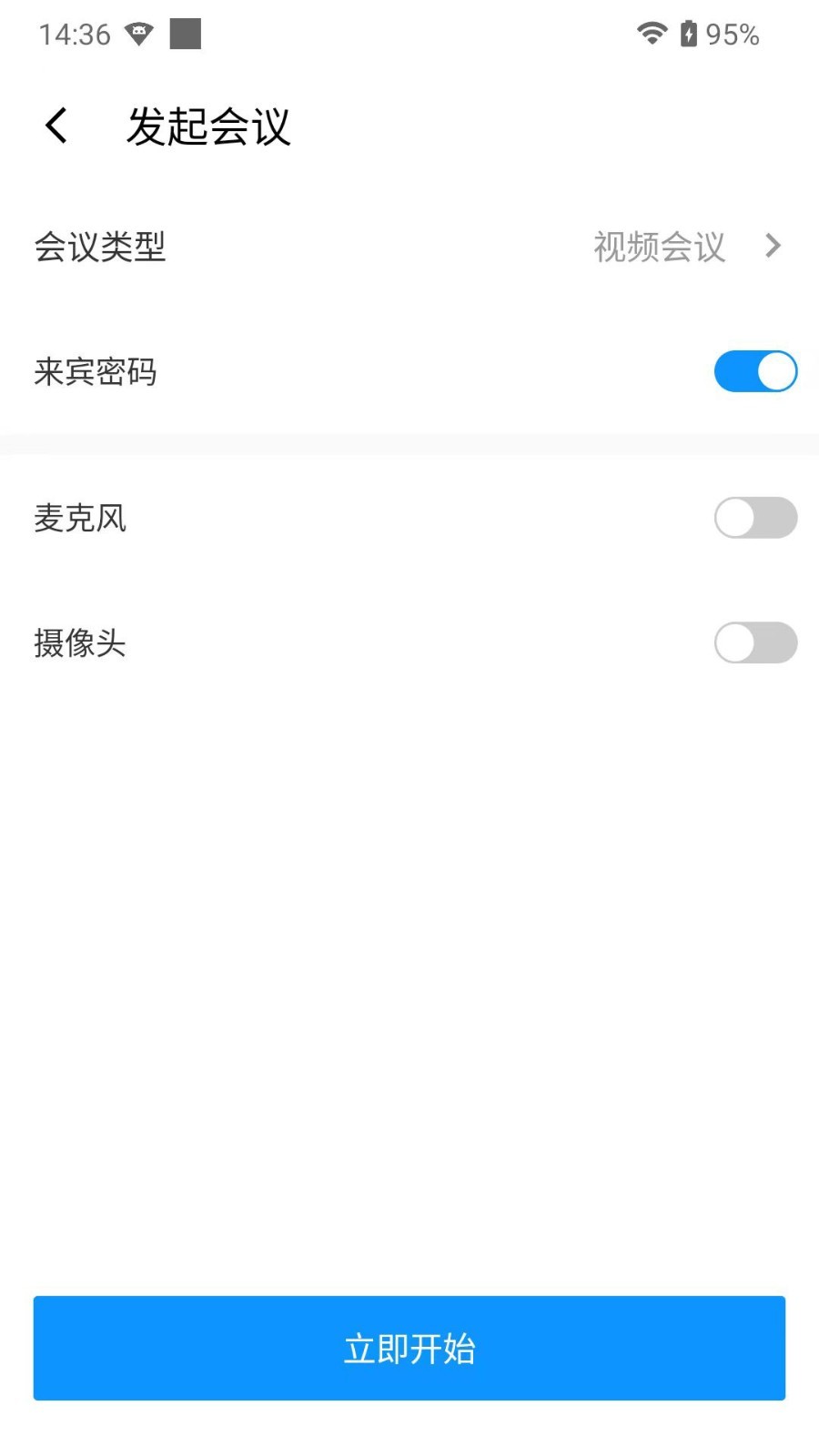819x1456 pixels.
Task: Turn on the 麦克风 switch
Action: coord(755,518)
